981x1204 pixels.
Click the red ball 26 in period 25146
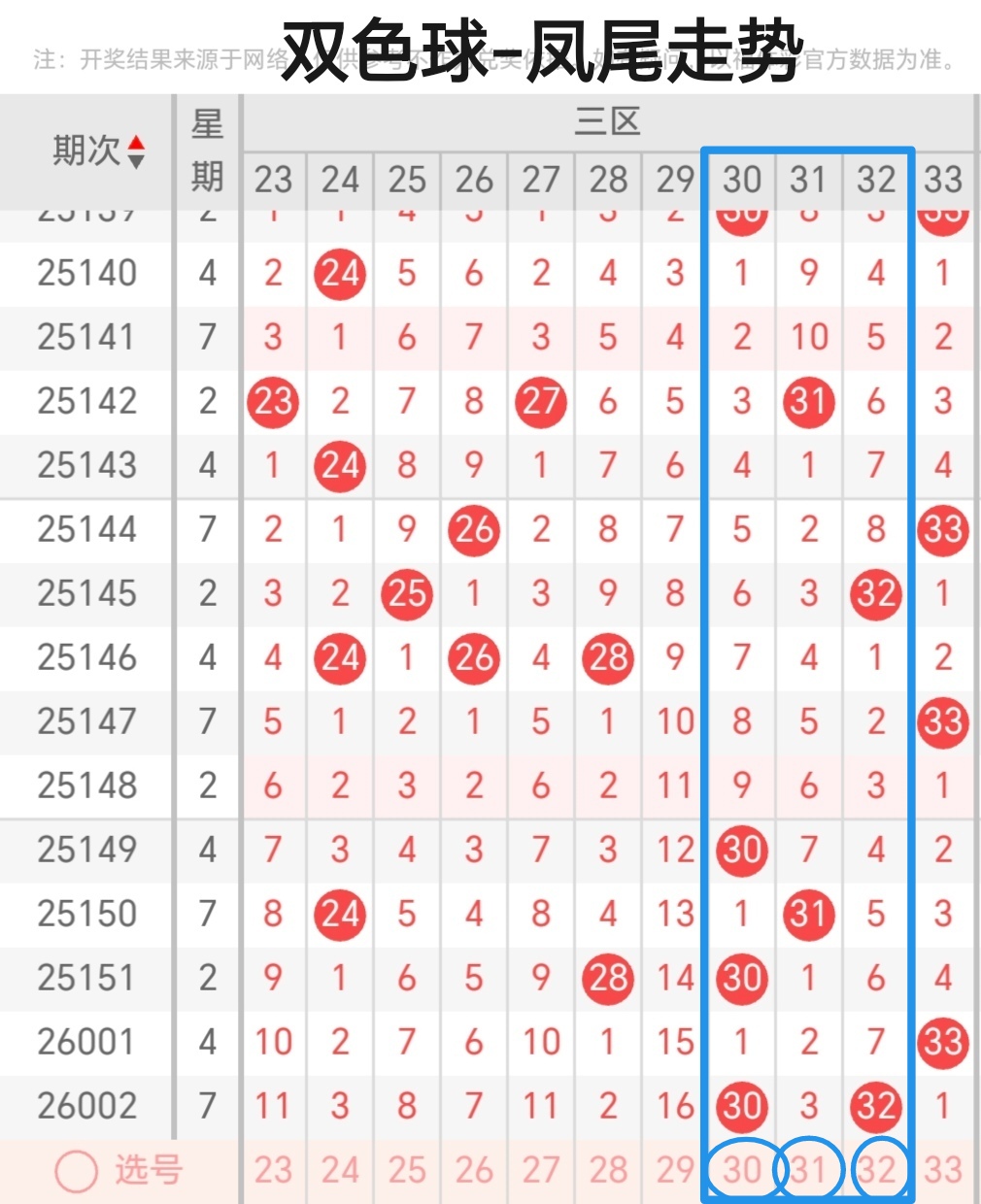click(474, 657)
